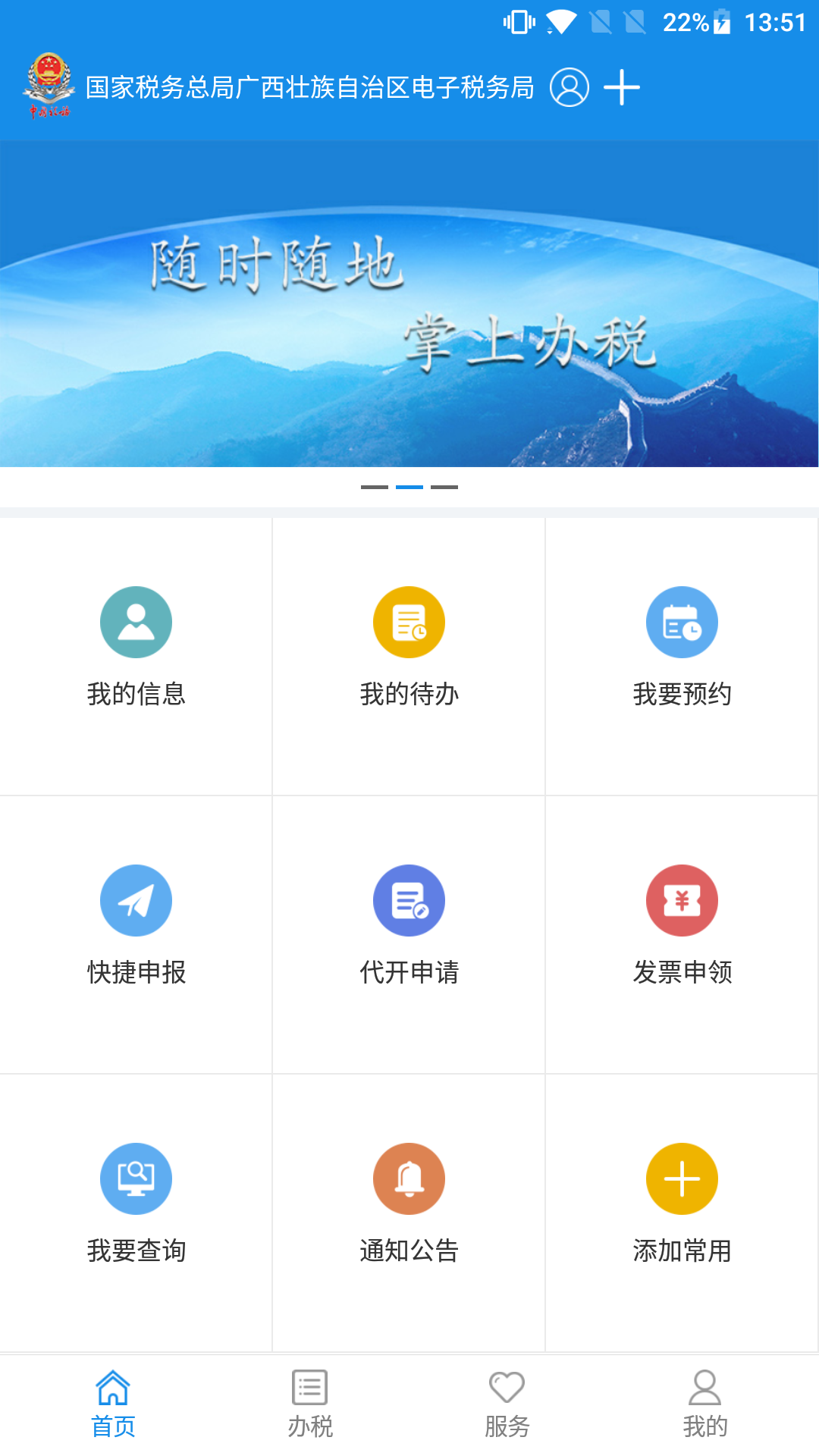Screen dimensions: 819x1456
Task: Switch to the 首页 tab
Action: (113, 1404)
